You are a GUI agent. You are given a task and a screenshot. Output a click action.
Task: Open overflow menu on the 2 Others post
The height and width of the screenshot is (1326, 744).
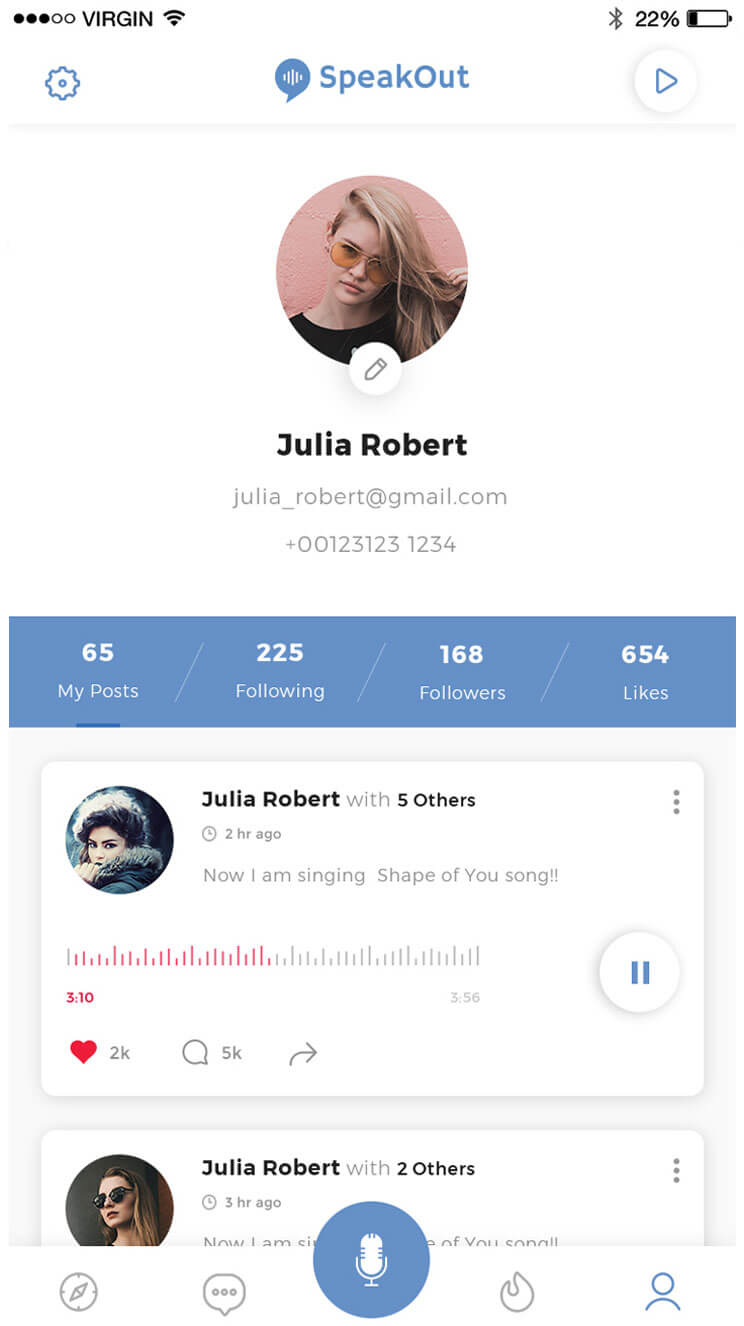pos(676,1170)
